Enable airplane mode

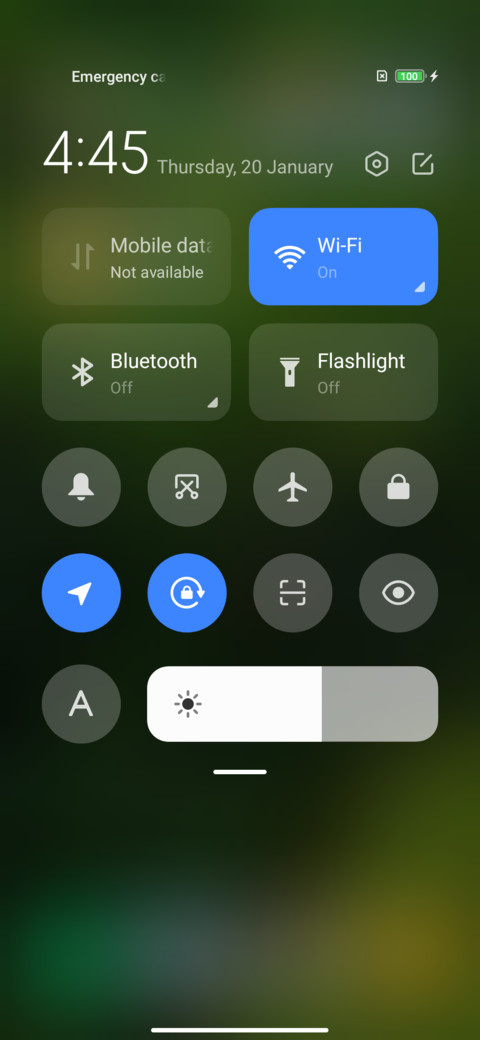point(293,488)
